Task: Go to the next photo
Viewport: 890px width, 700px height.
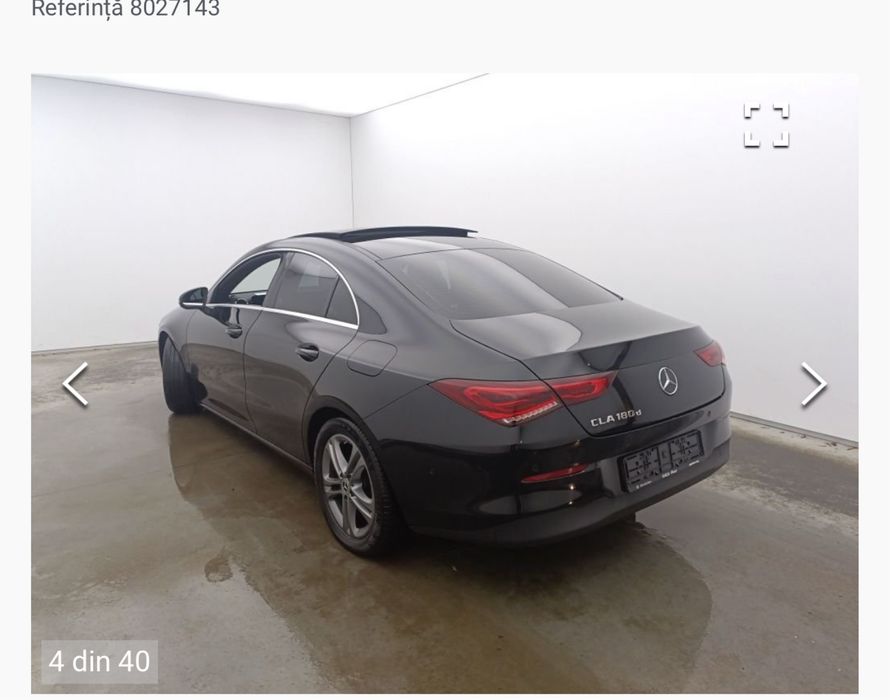Action: (x=813, y=384)
